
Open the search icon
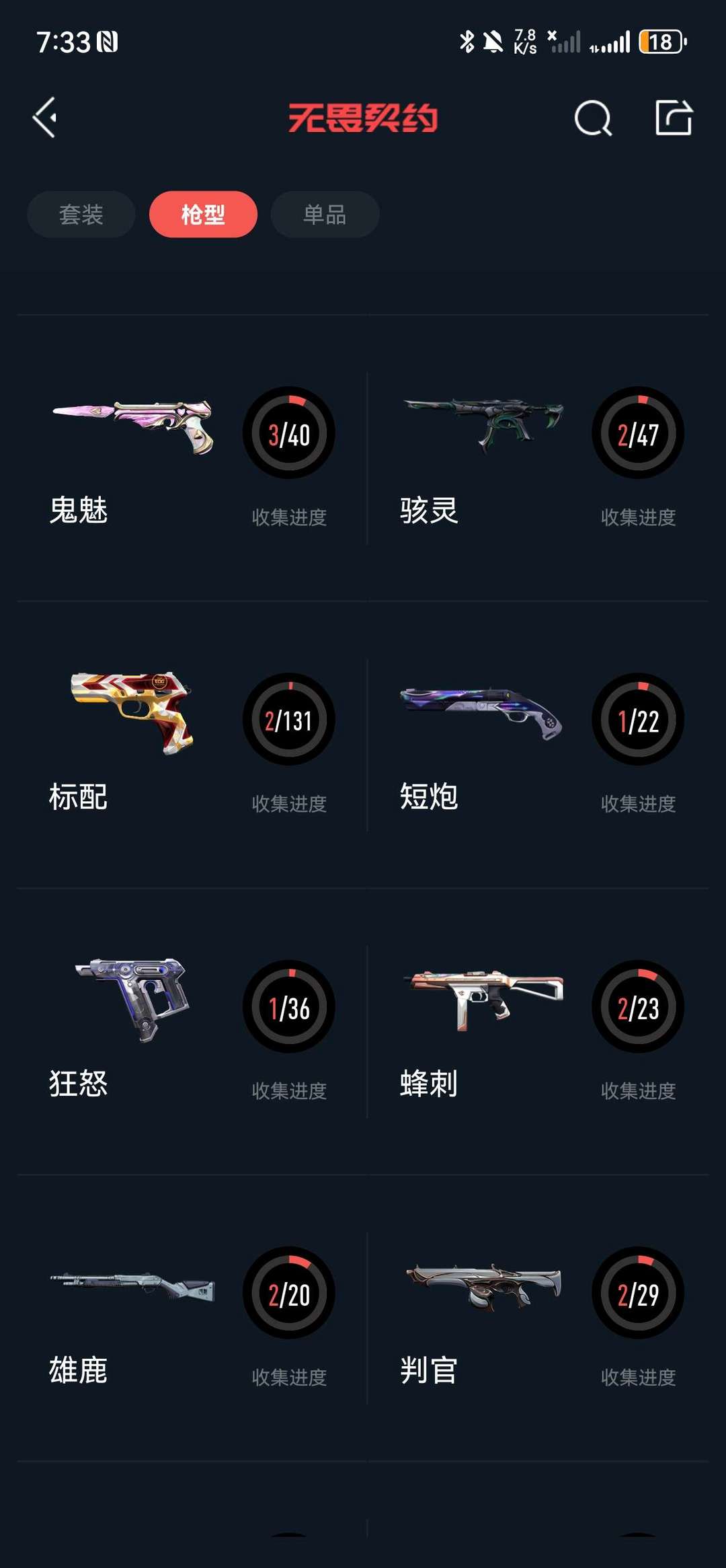pyautogui.click(x=593, y=118)
